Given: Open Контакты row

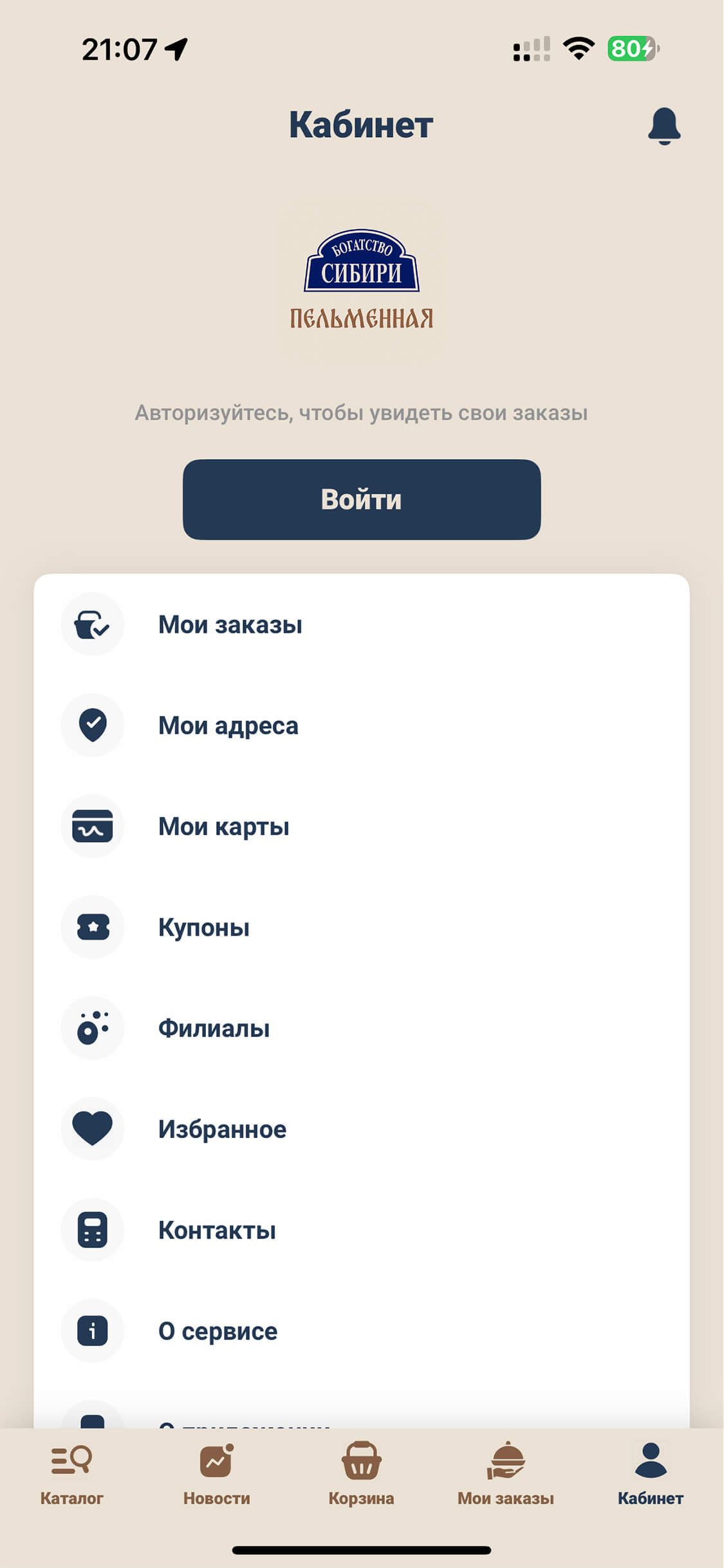Looking at the screenshot, I should (217, 1230).
